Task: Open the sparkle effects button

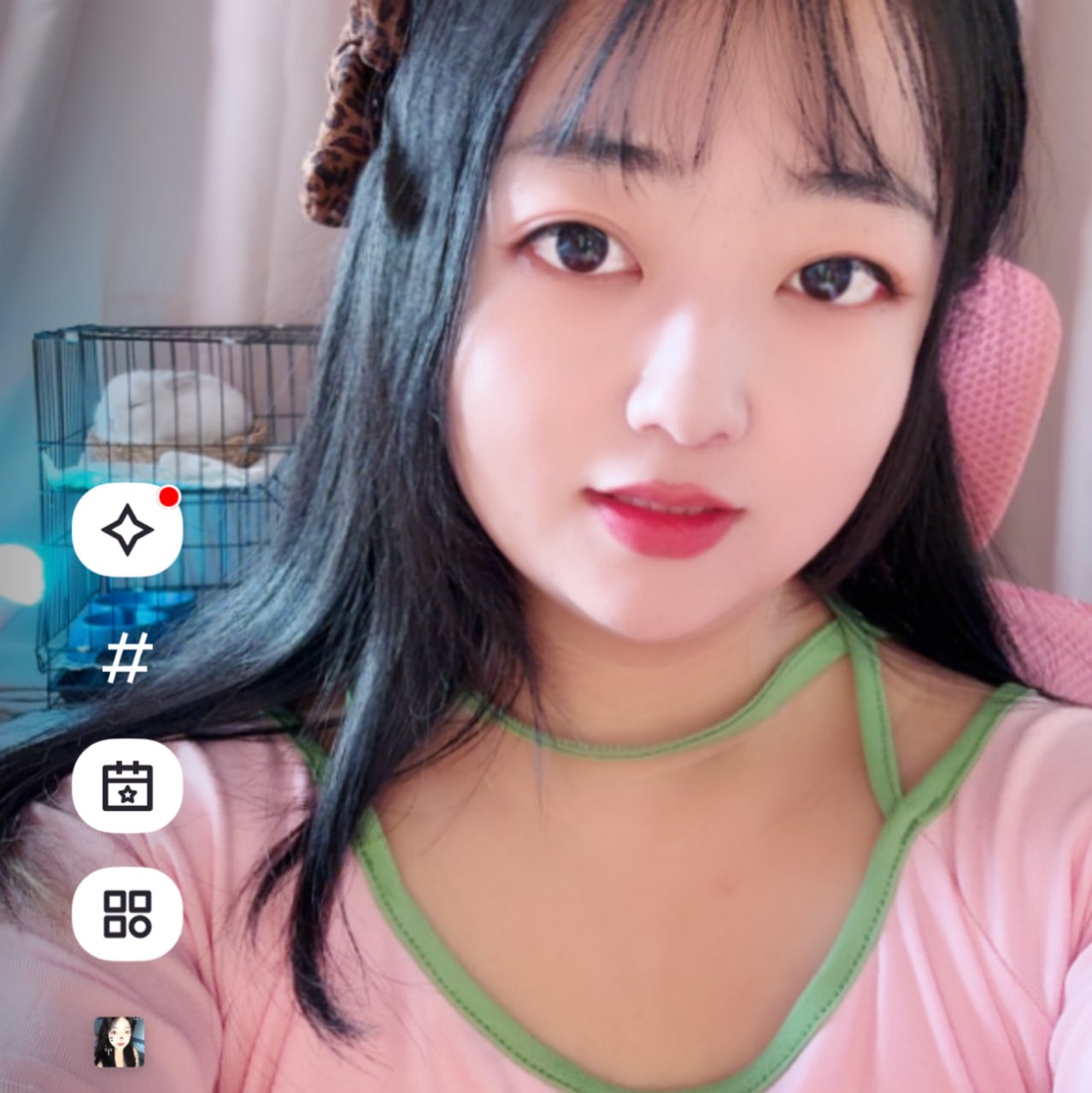Action: click(x=127, y=530)
